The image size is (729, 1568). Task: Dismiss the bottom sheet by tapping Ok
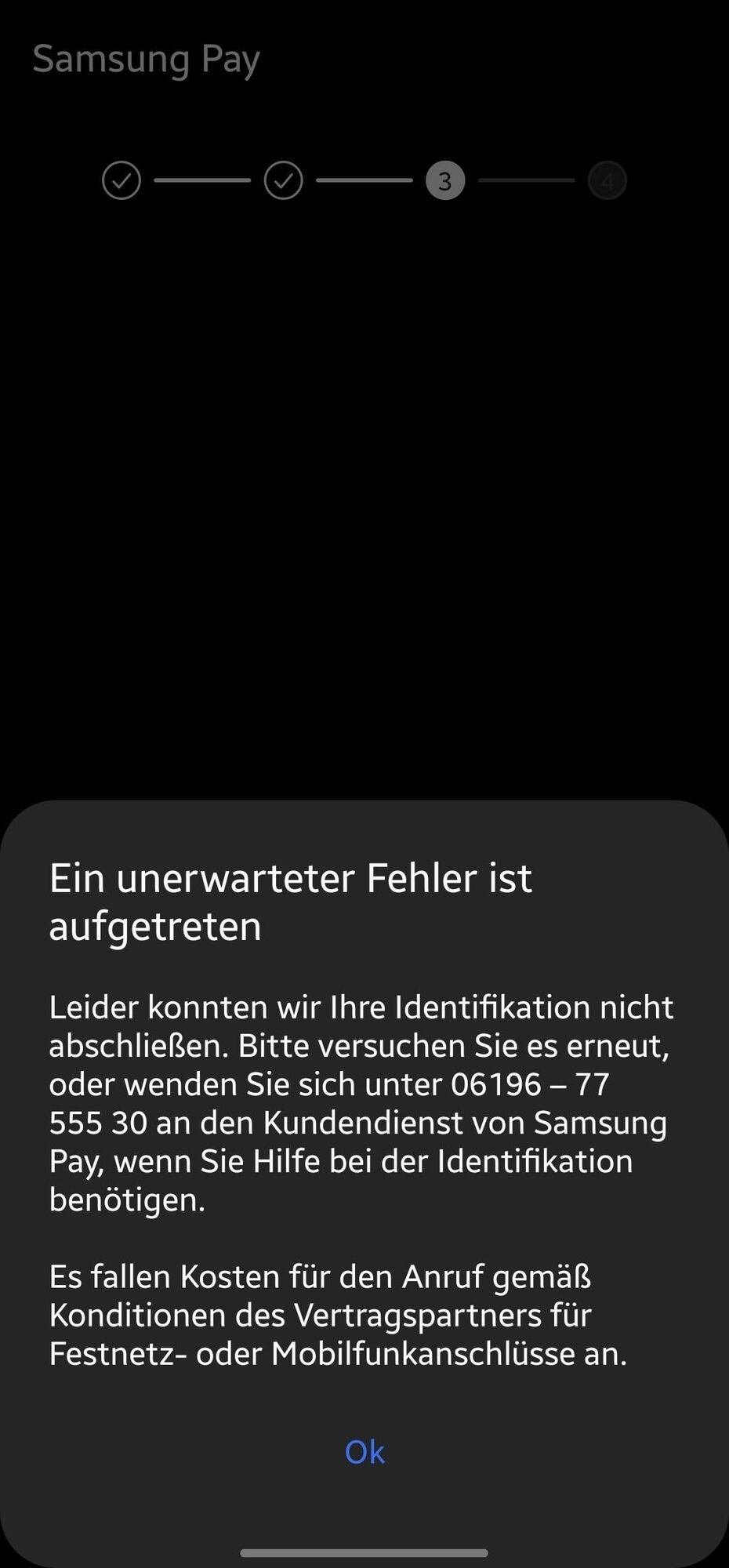click(x=364, y=1451)
